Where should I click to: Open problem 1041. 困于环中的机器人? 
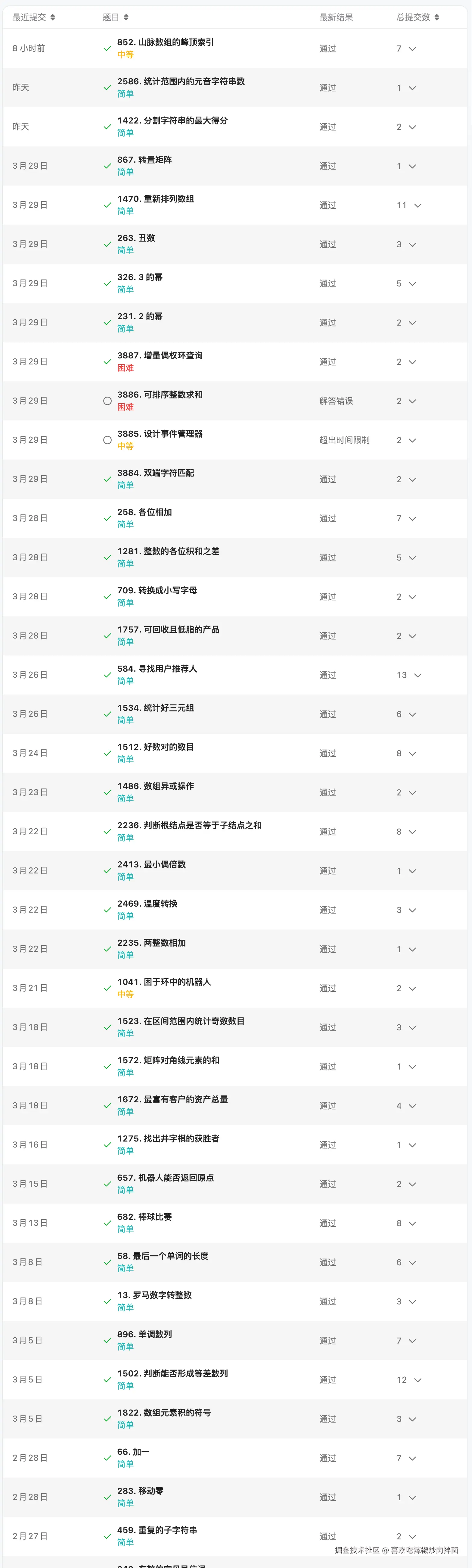point(164,982)
